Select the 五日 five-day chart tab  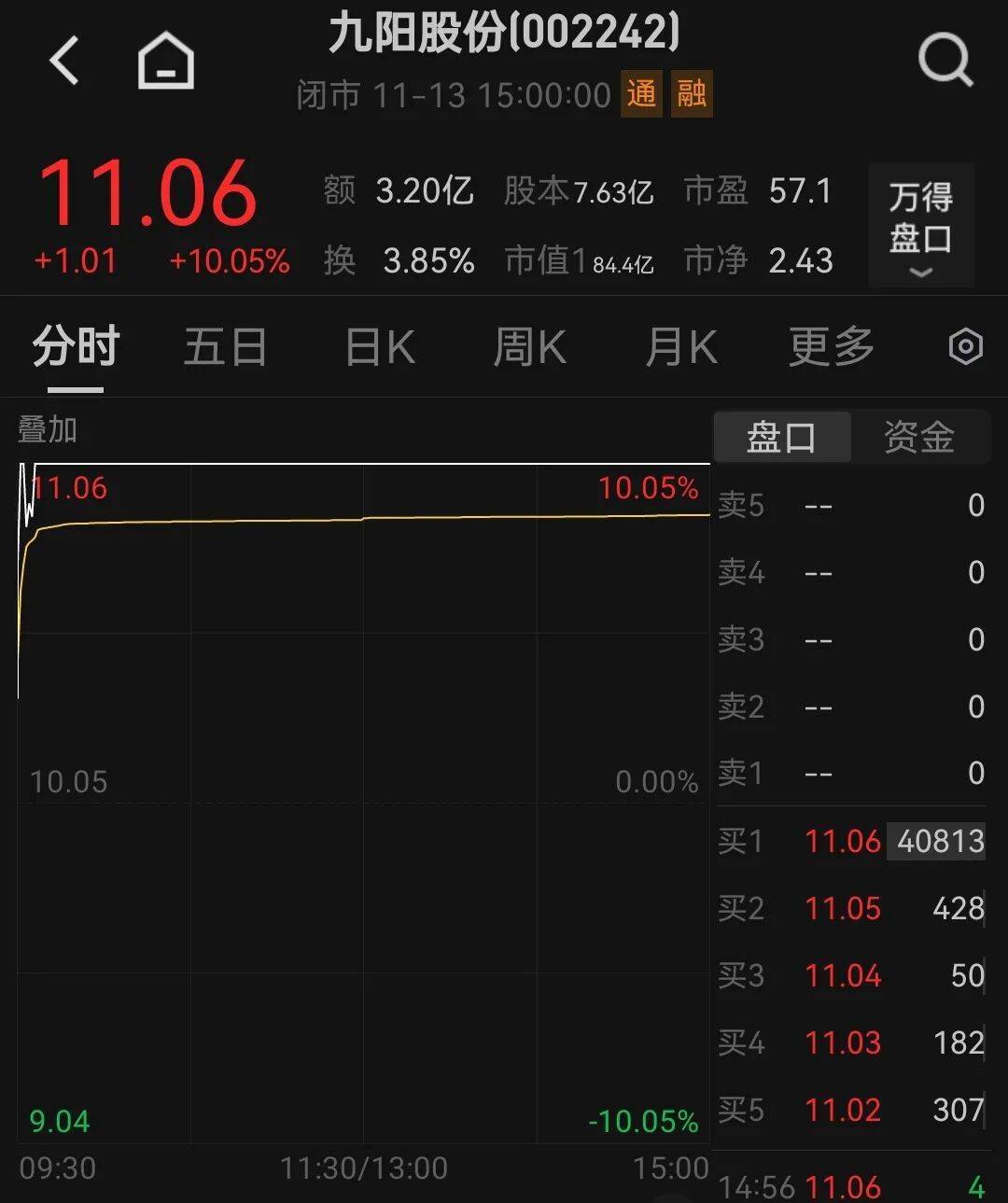tap(225, 346)
